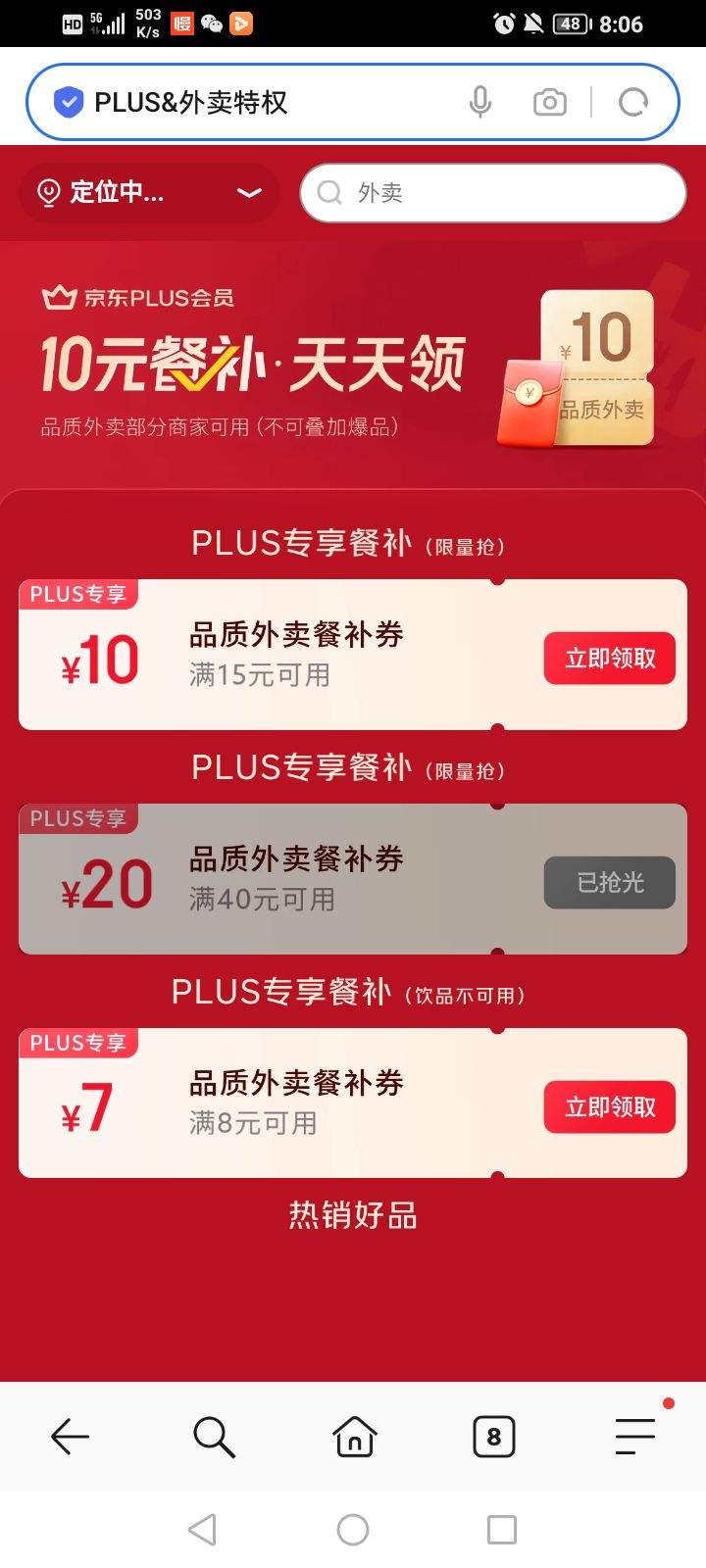Tap the location pin icon beside 定位中
Image resolution: width=706 pixels, height=1568 pixels.
pyautogui.click(x=46, y=193)
